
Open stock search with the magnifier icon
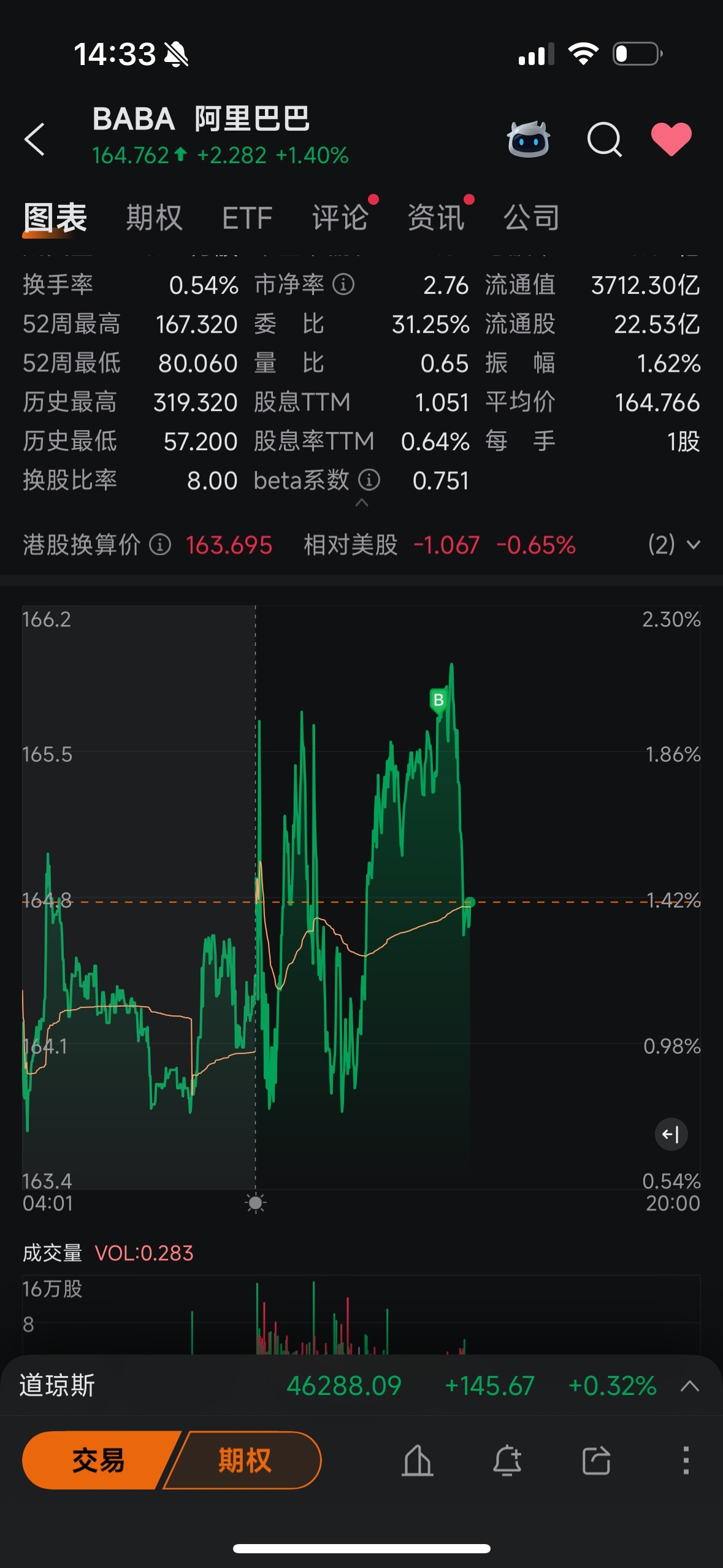point(605,140)
